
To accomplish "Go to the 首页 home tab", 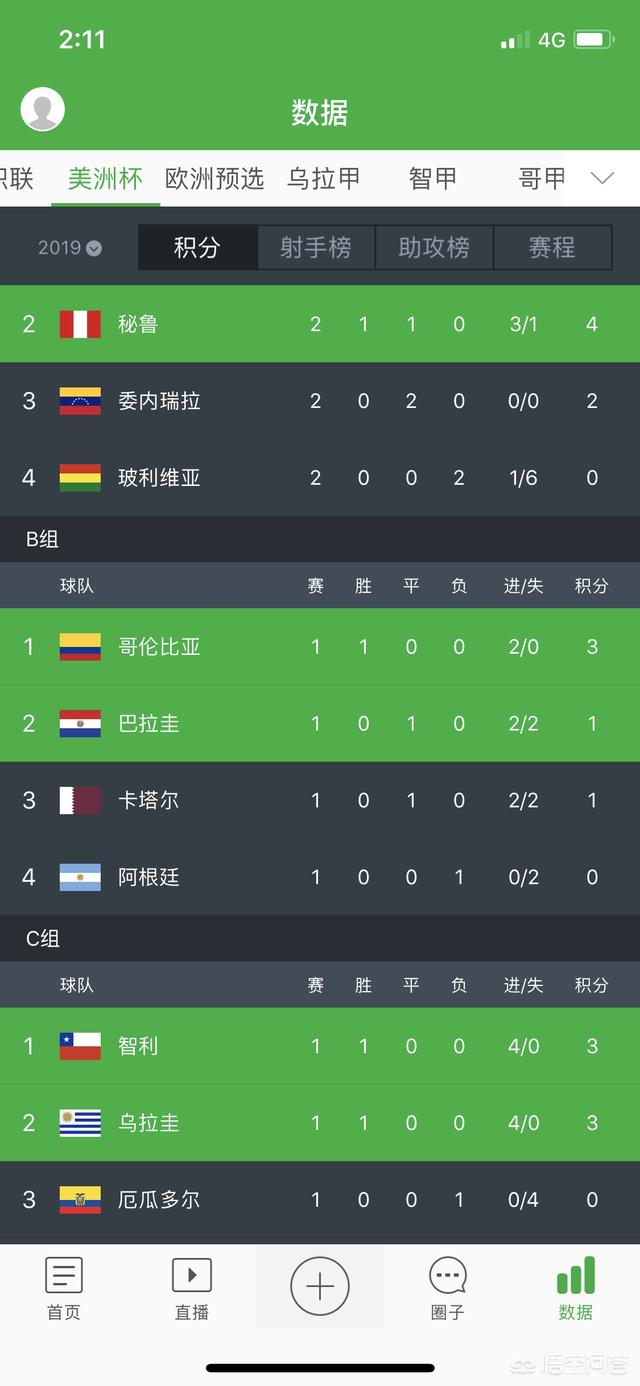I will 64,1288.
